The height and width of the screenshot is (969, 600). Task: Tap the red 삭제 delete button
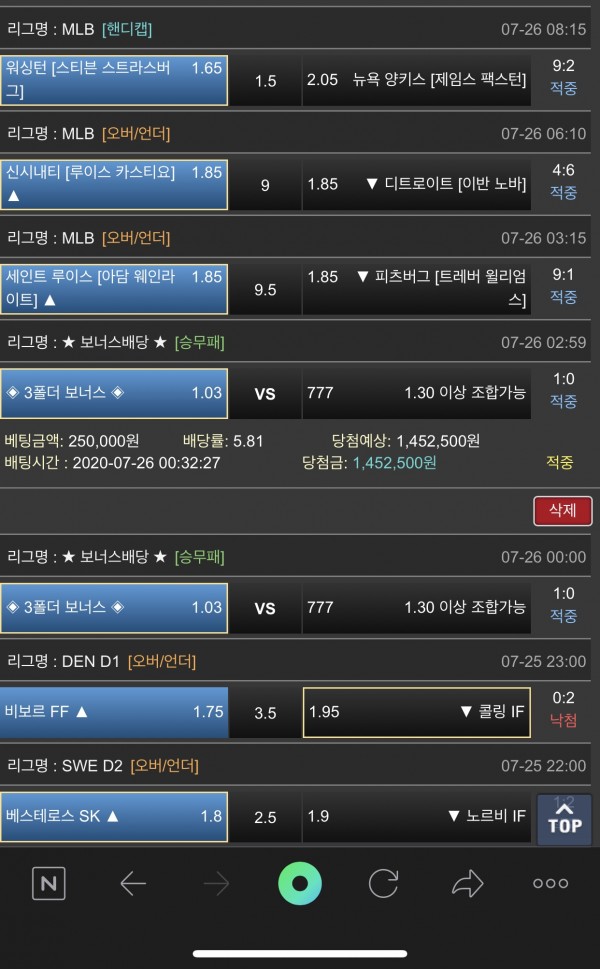click(x=562, y=510)
